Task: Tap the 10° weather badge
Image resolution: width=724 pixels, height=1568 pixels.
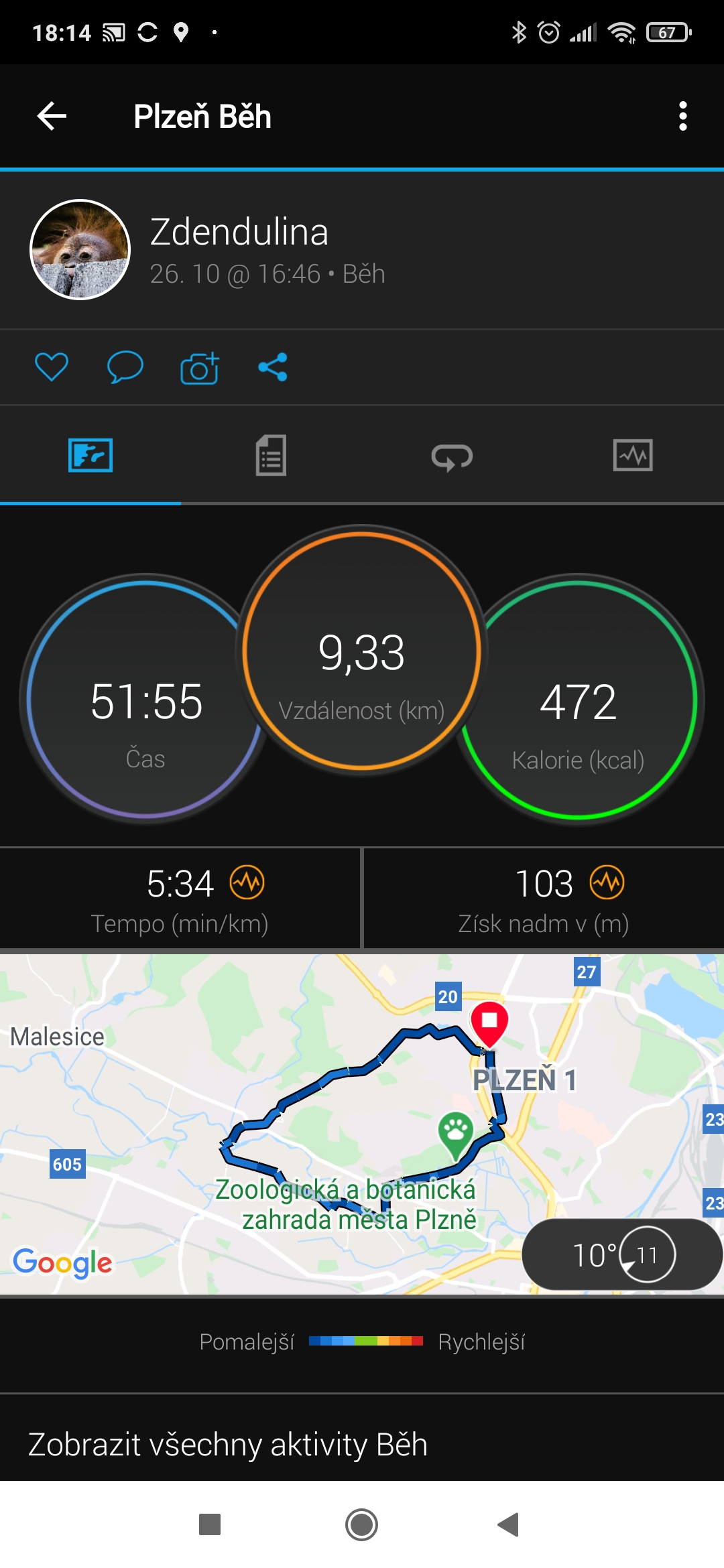Action: 621,1254
